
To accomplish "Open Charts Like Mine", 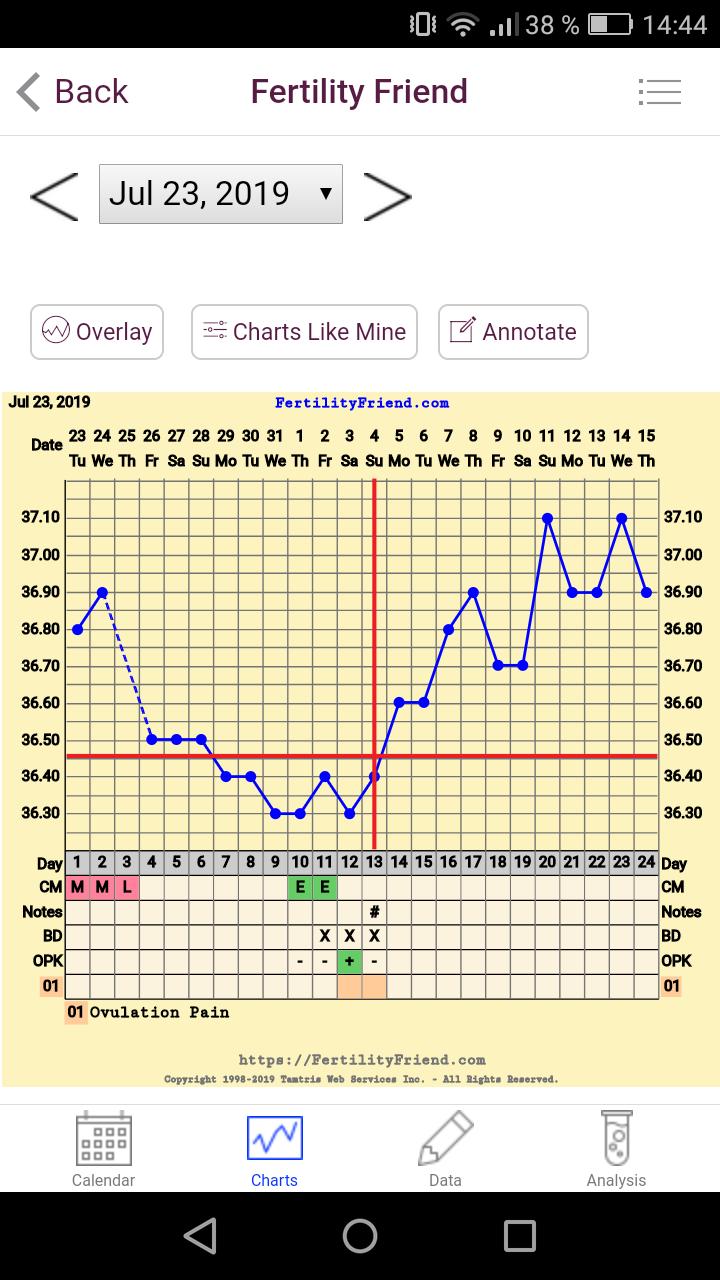I will pos(304,332).
